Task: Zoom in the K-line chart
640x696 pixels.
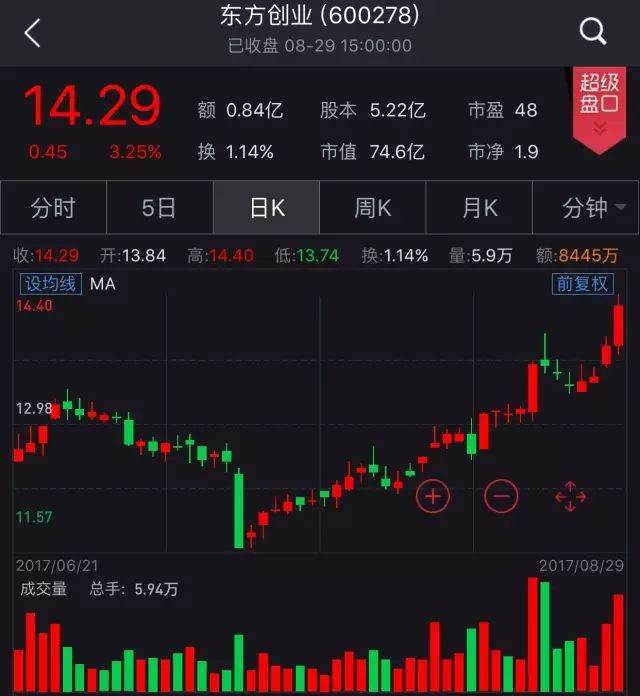Action: tap(433, 495)
